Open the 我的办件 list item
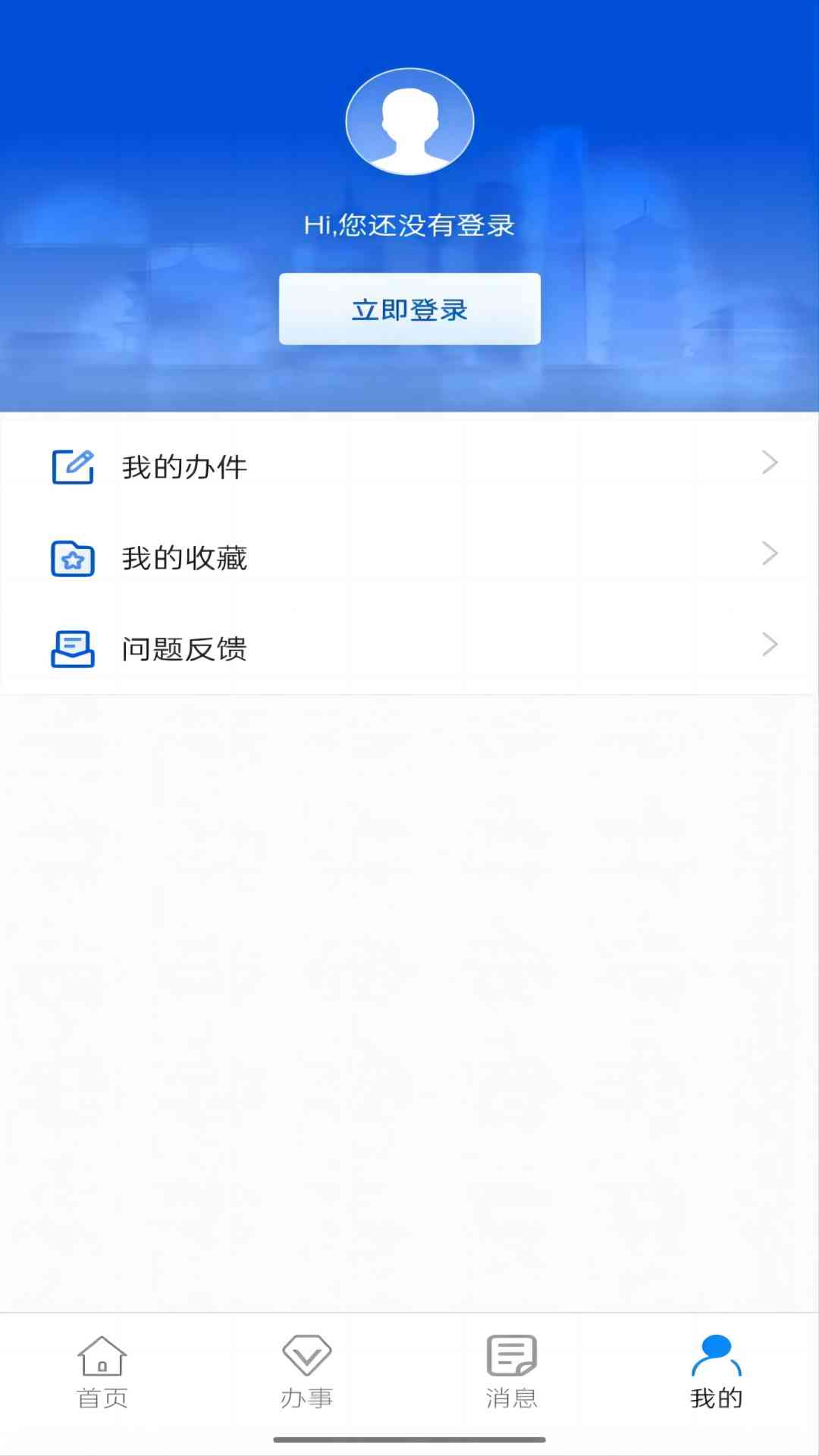The height and width of the screenshot is (1456, 819). coord(409,466)
